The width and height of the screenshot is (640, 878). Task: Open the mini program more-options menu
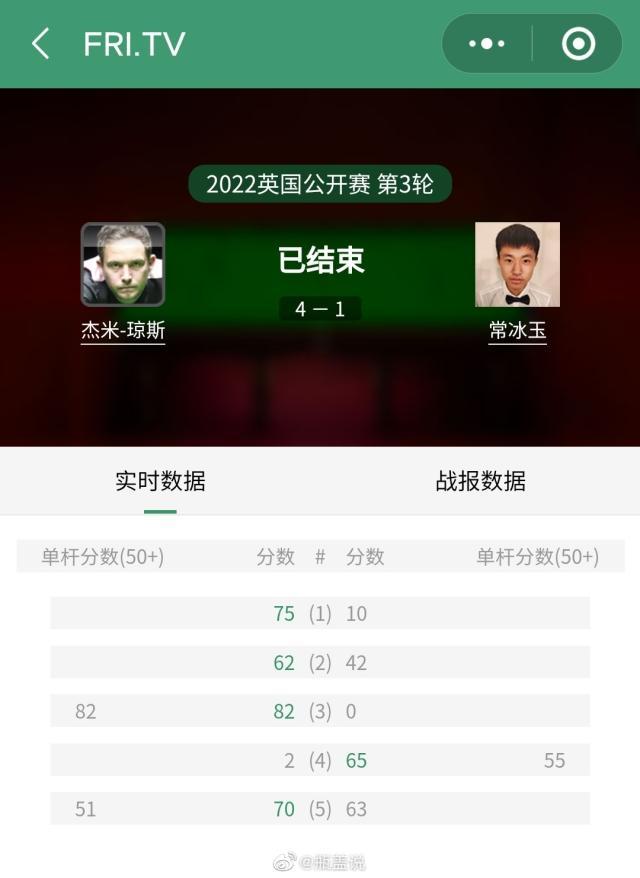pos(487,44)
